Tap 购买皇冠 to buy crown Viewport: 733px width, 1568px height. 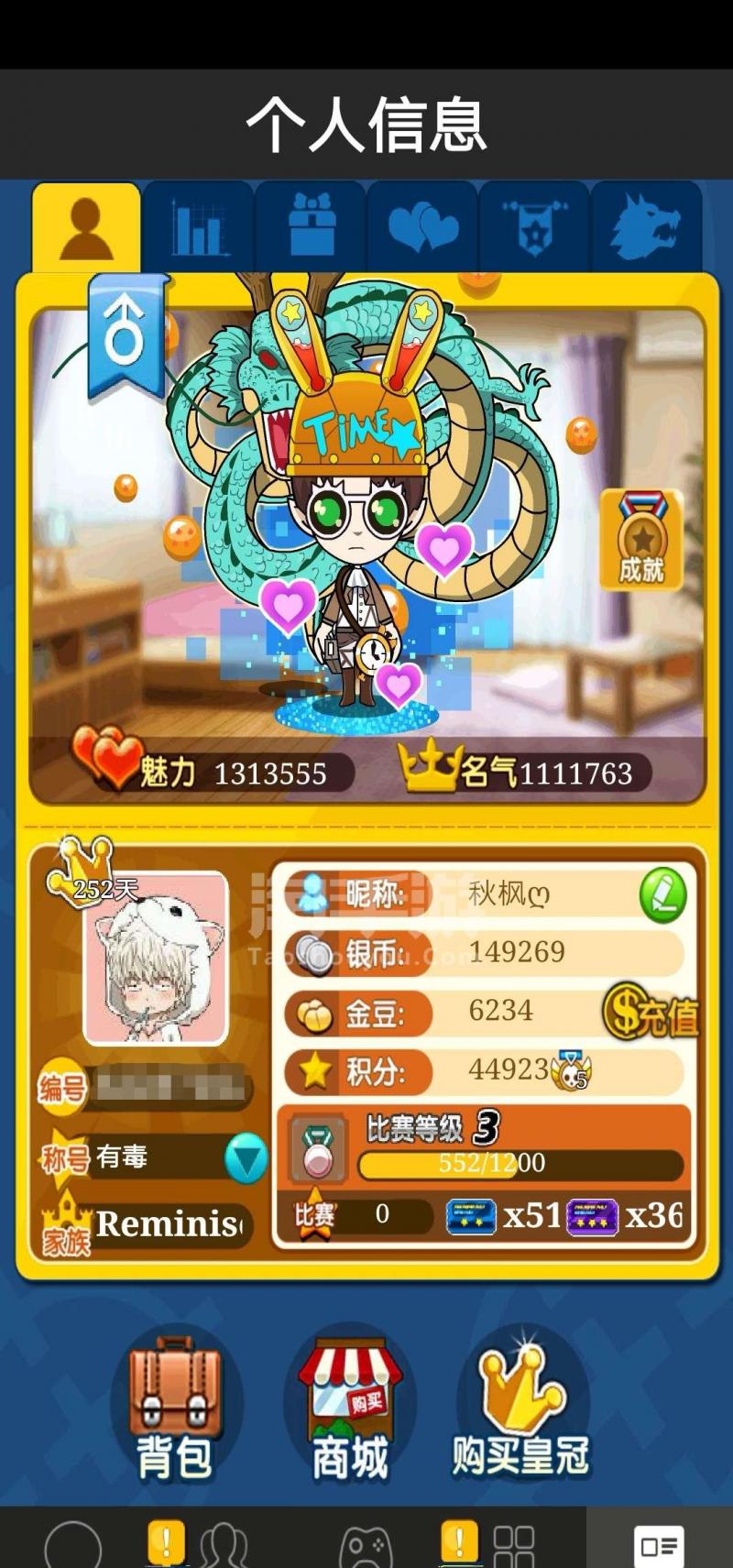[521, 1407]
